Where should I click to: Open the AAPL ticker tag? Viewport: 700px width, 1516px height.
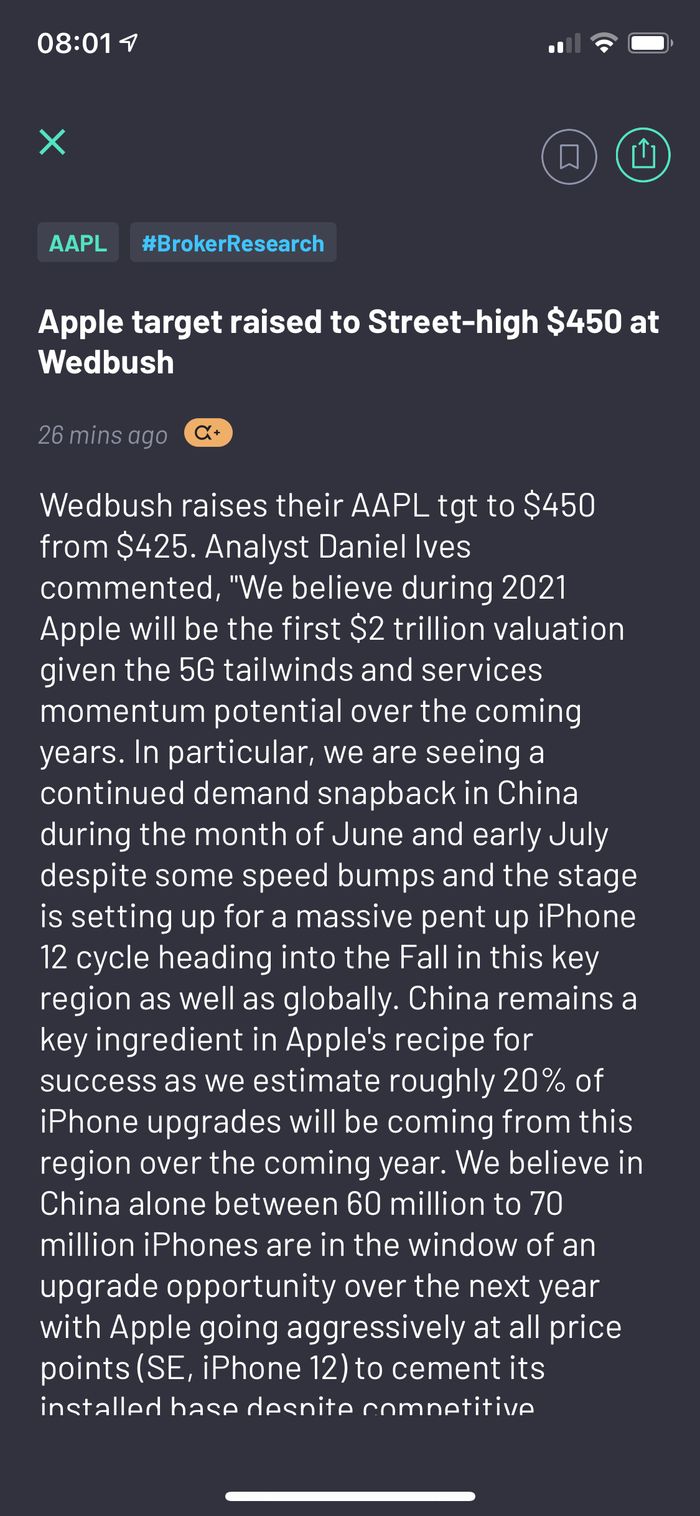[x=78, y=243]
